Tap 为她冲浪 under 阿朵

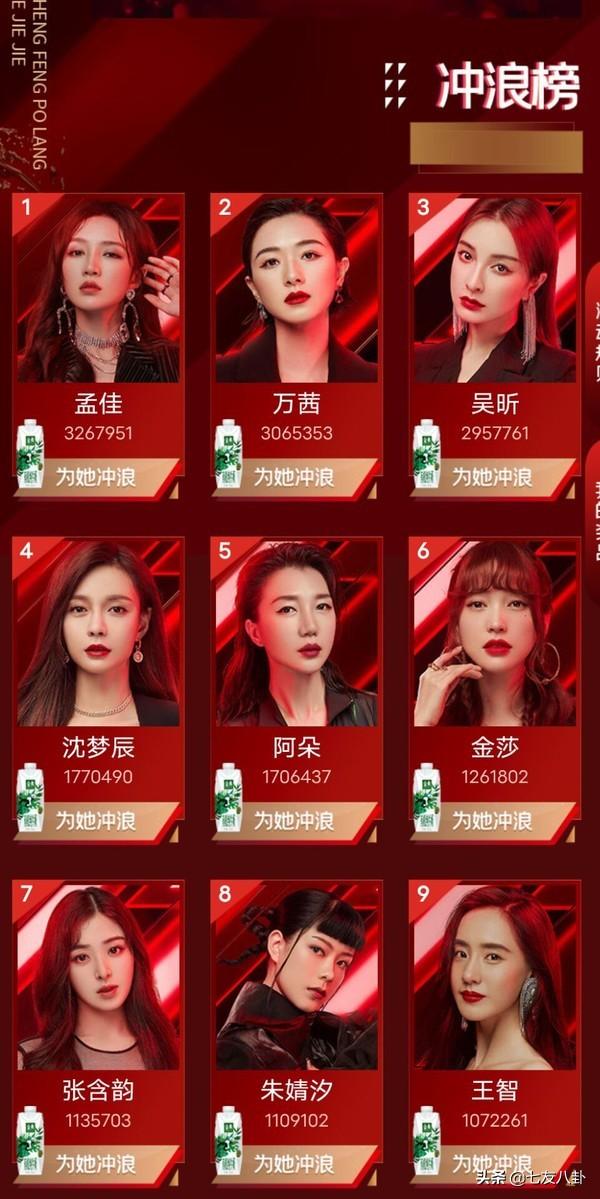tap(293, 820)
